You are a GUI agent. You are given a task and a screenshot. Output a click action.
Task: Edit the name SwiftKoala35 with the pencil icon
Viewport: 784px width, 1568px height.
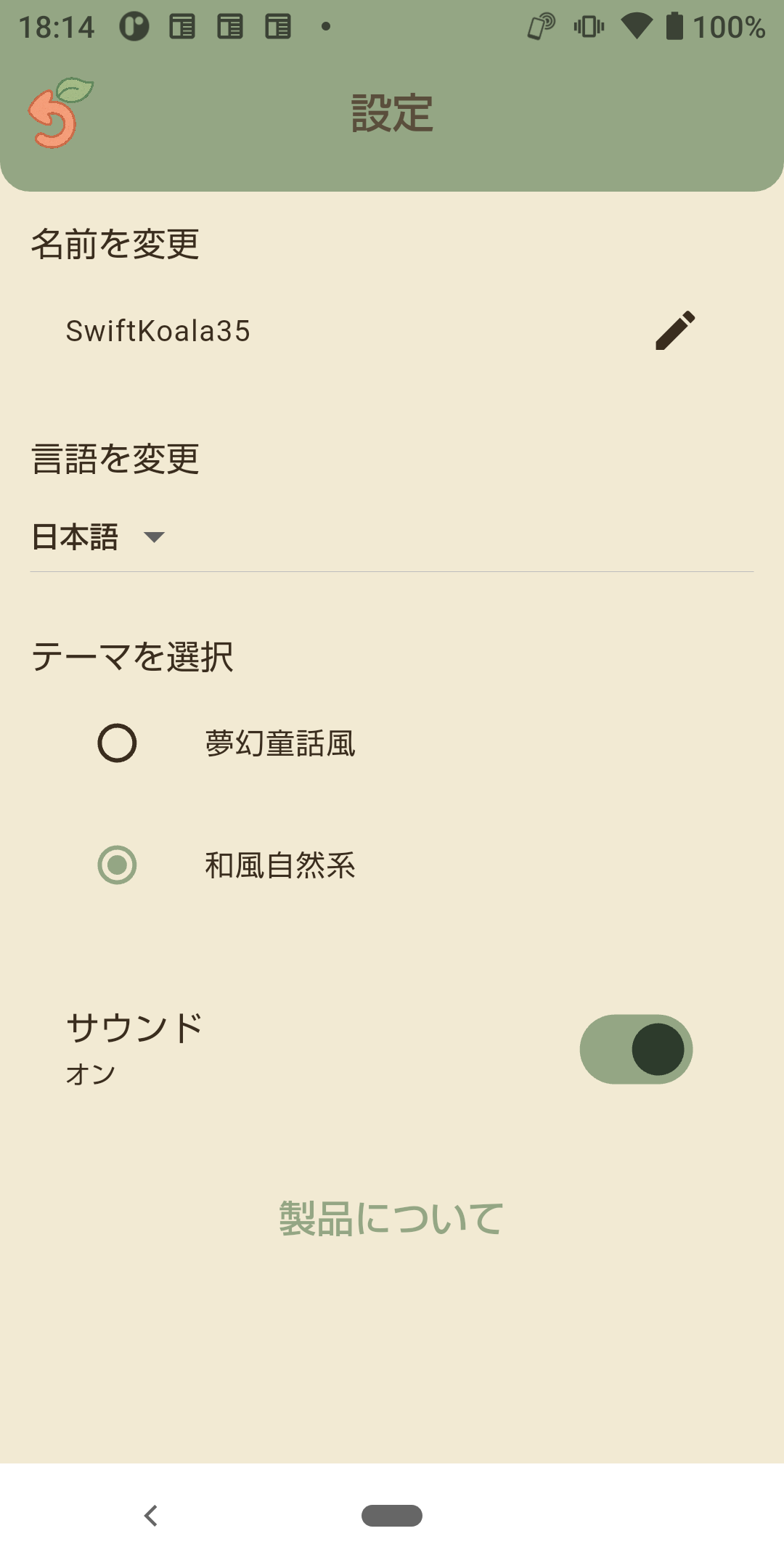coord(675,331)
